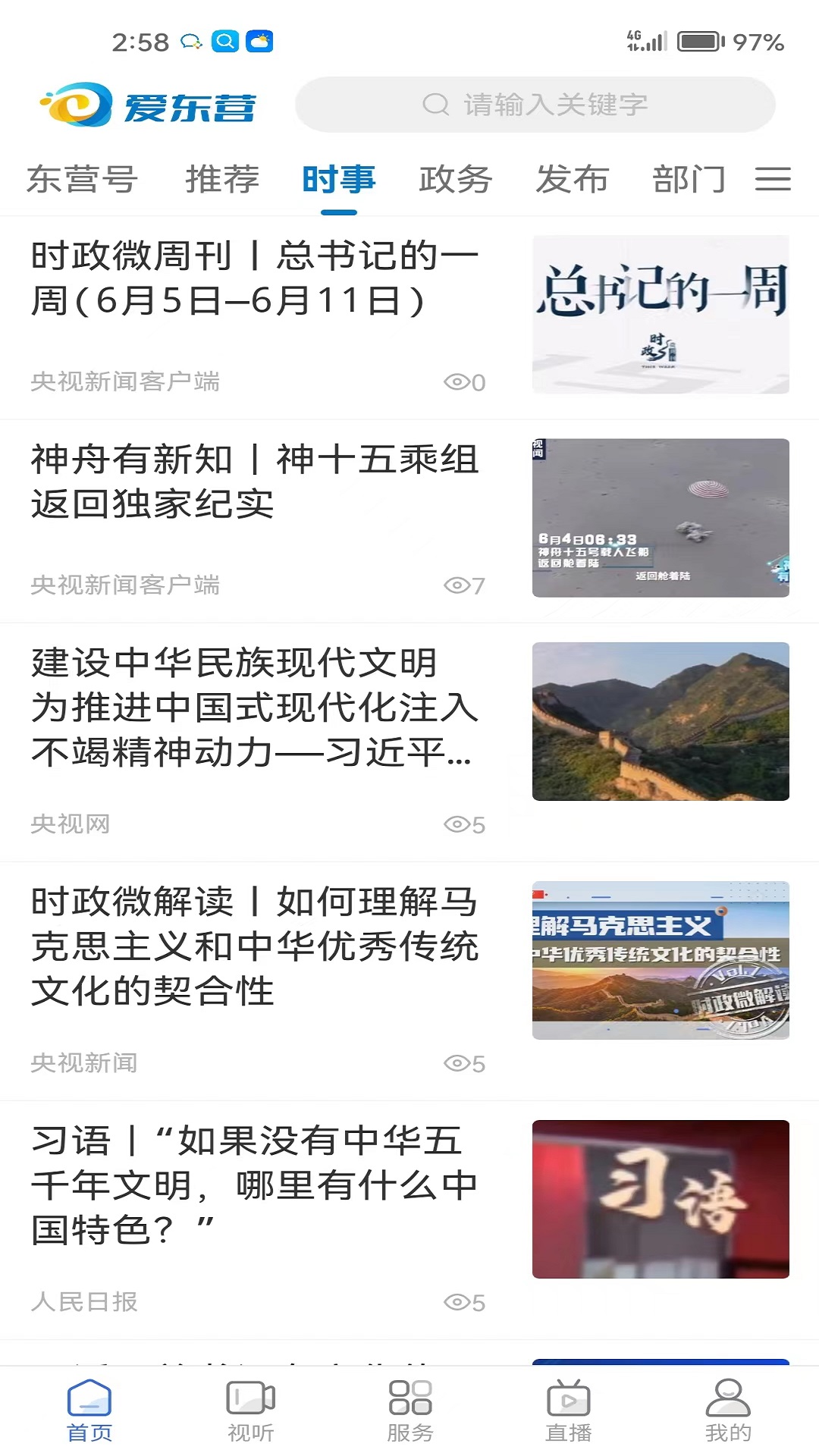Tap the search magnifier icon
Screen dimensions: 819x1456
point(436,105)
